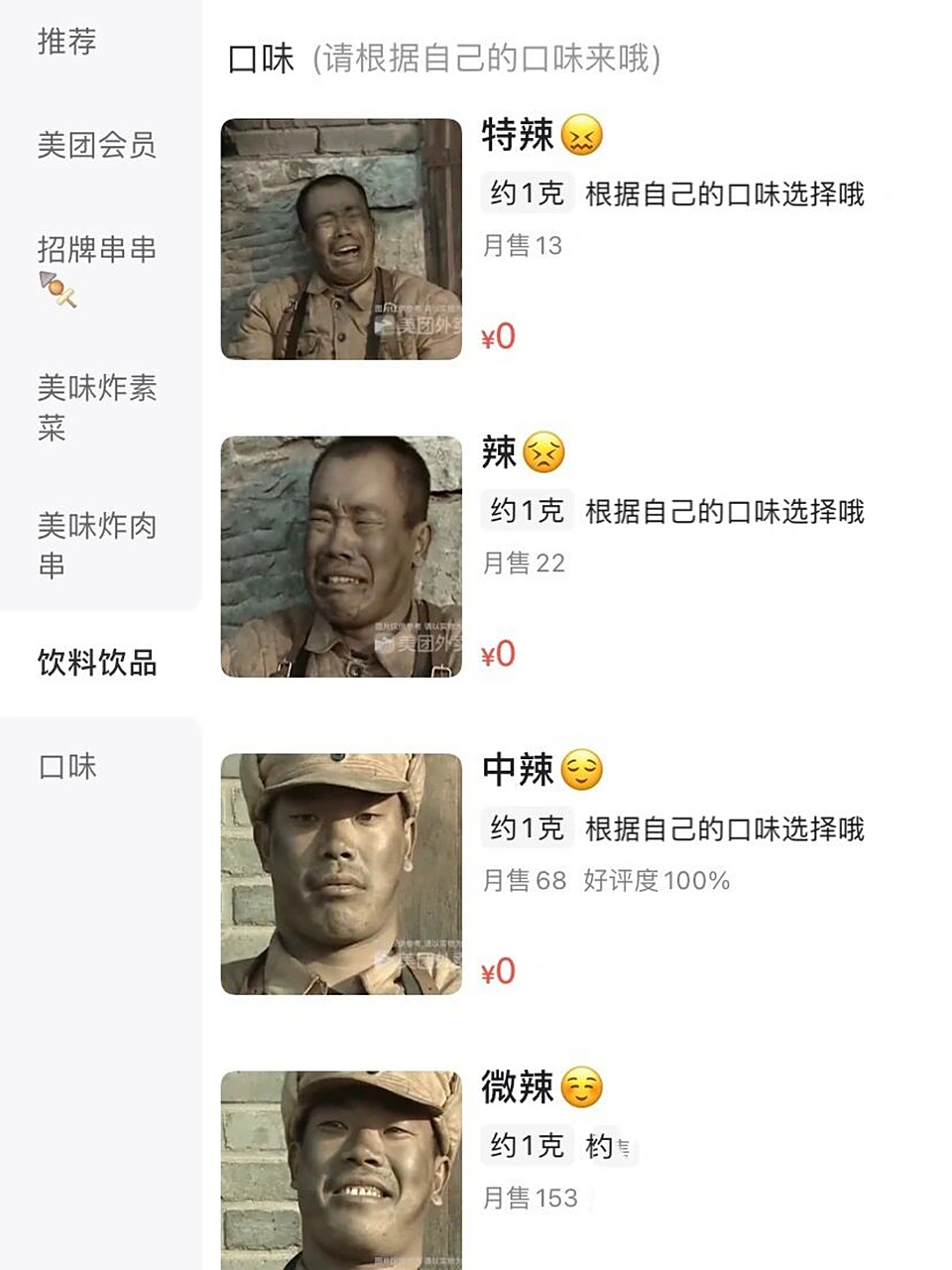The height and width of the screenshot is (1270, 952).
Task: Click the smiling 微辣 product image
Action: [340, 1171]
